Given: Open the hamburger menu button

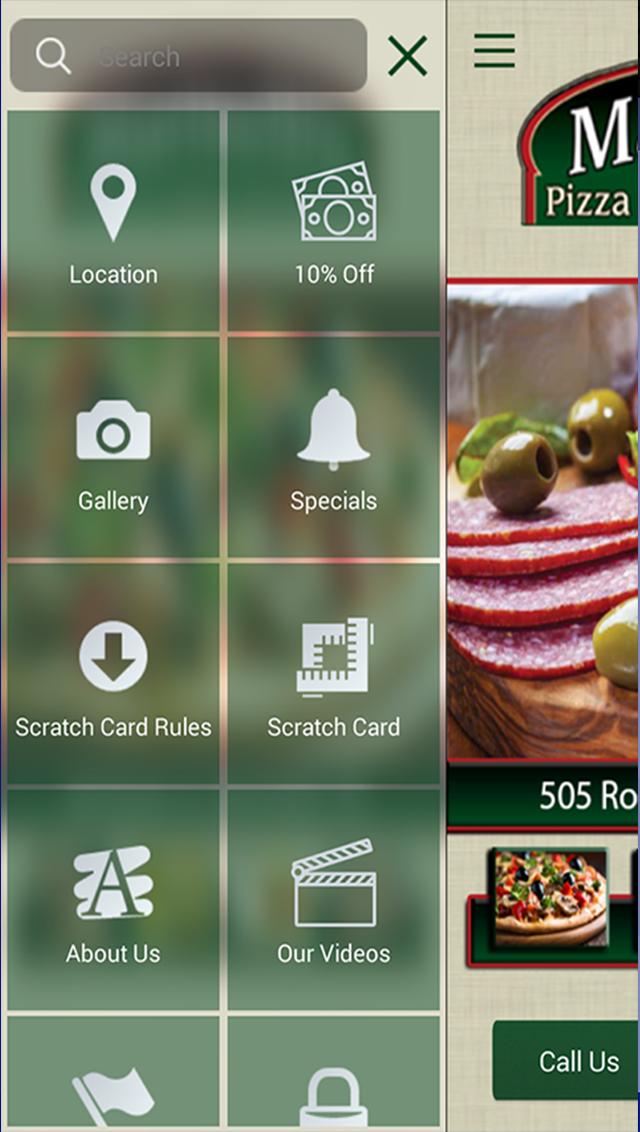Looking at the screenshot, I should (x=494, y=51).
